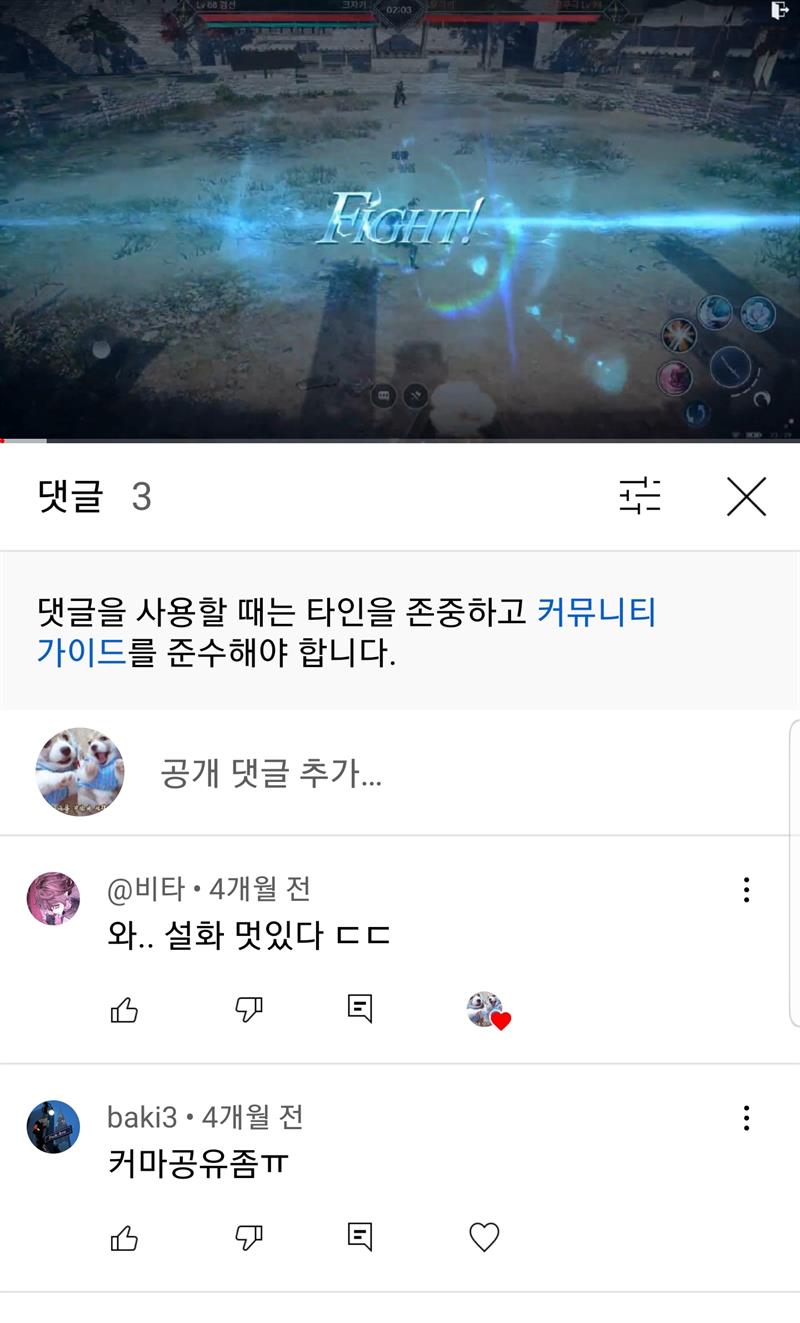Close the comments panel

pyautogui.click(x=746, y=496)
